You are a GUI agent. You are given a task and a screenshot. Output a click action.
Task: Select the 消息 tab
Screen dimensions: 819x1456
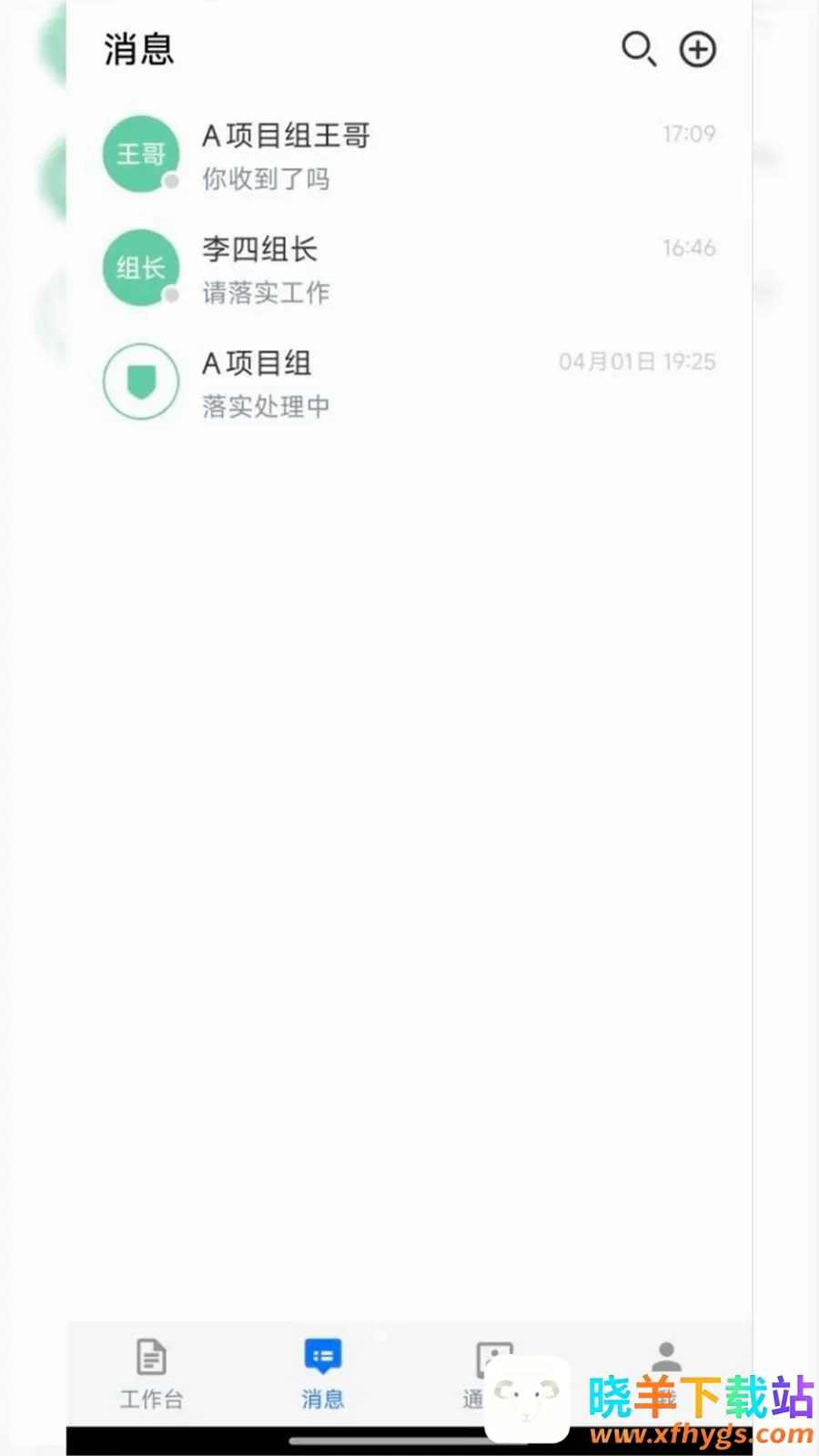[x=323, y=1374]
